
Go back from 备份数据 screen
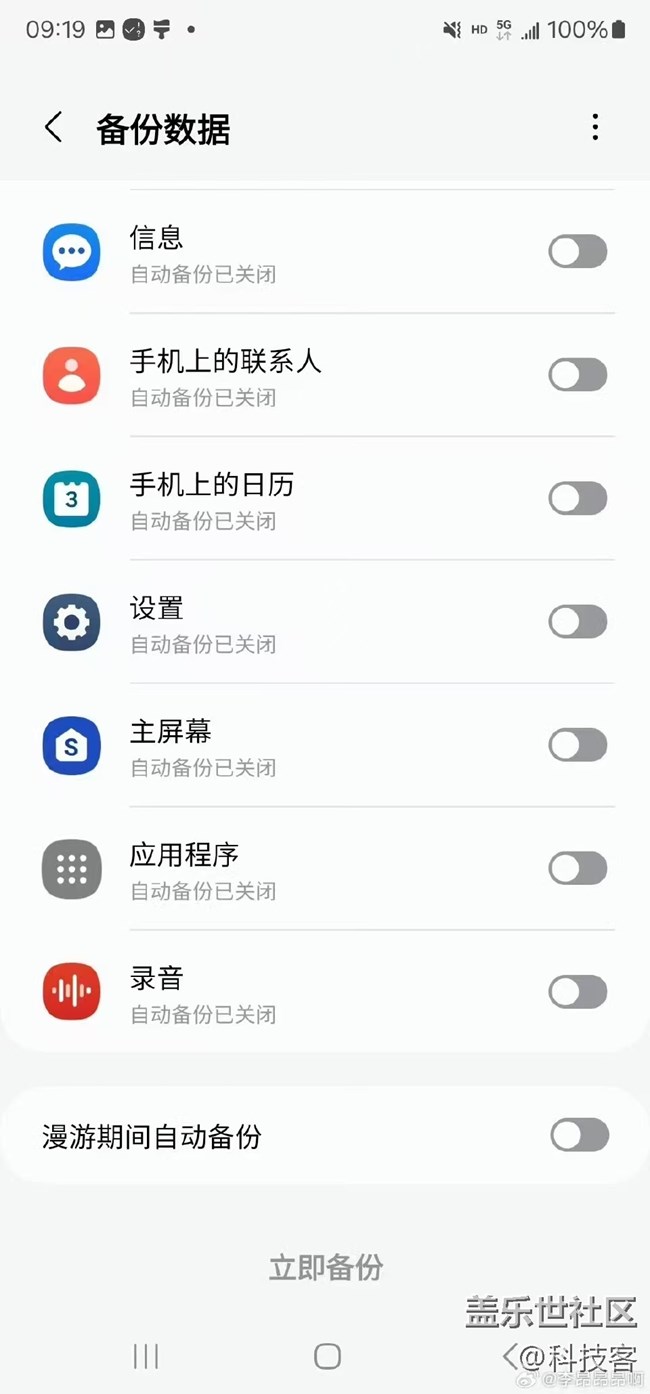click(x=54, y=128)
